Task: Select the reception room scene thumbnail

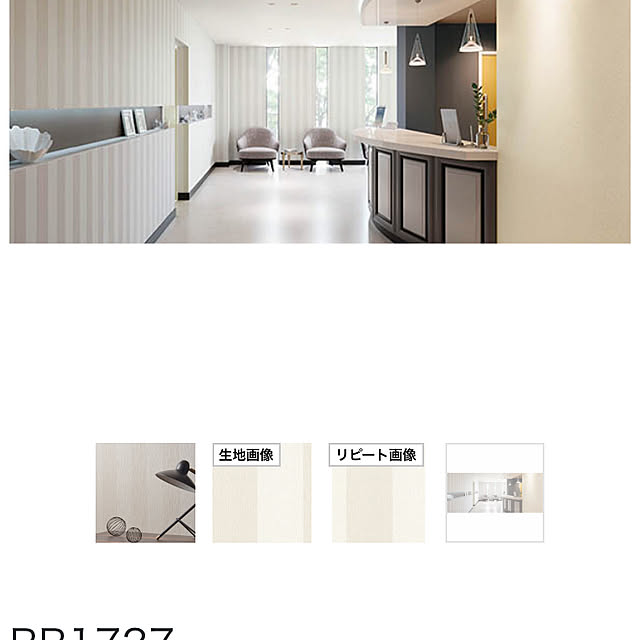Action: tap(494, 493)
